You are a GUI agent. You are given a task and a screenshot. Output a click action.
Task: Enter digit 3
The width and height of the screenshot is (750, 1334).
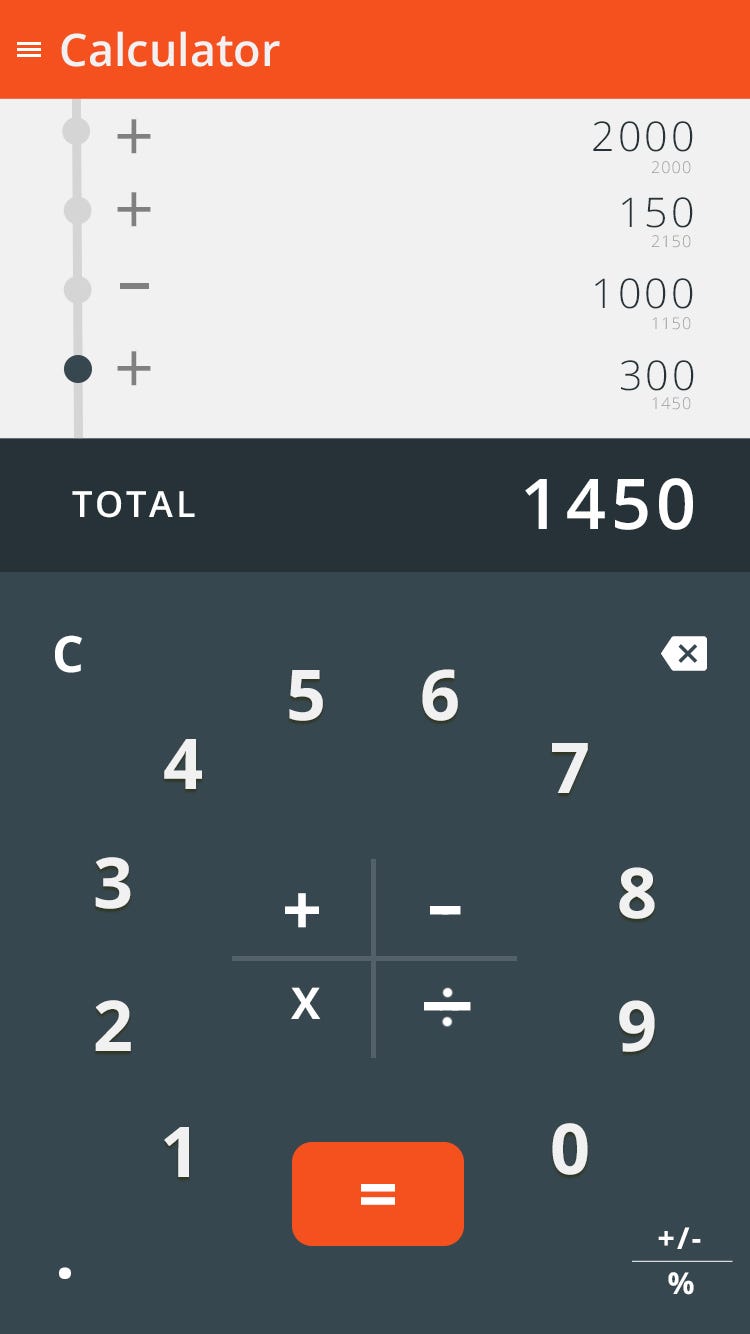pyautogui.click(x=113, y=885)
